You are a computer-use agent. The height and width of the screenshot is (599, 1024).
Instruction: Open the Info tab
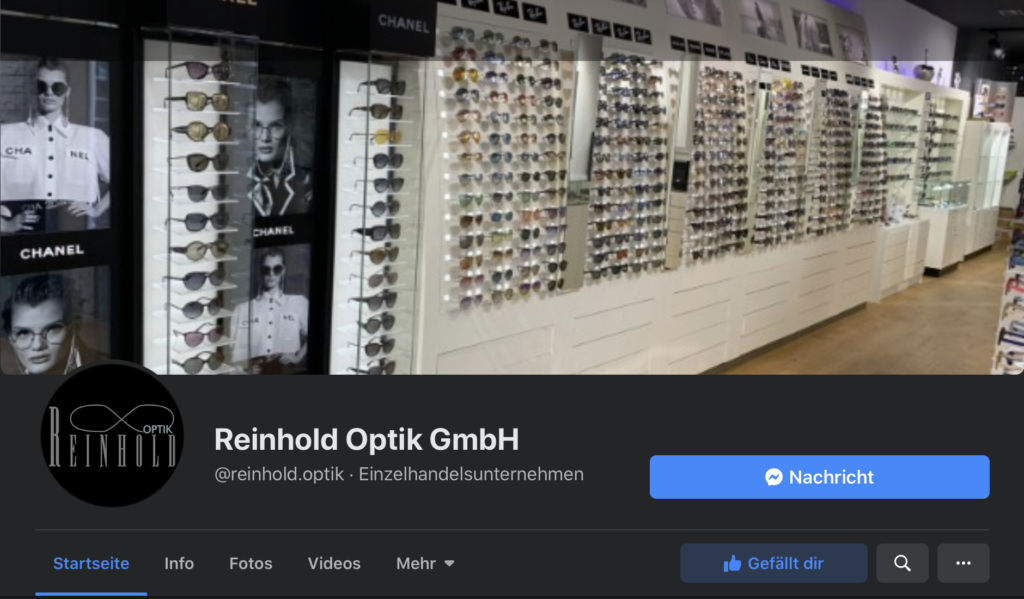[179, 563]
